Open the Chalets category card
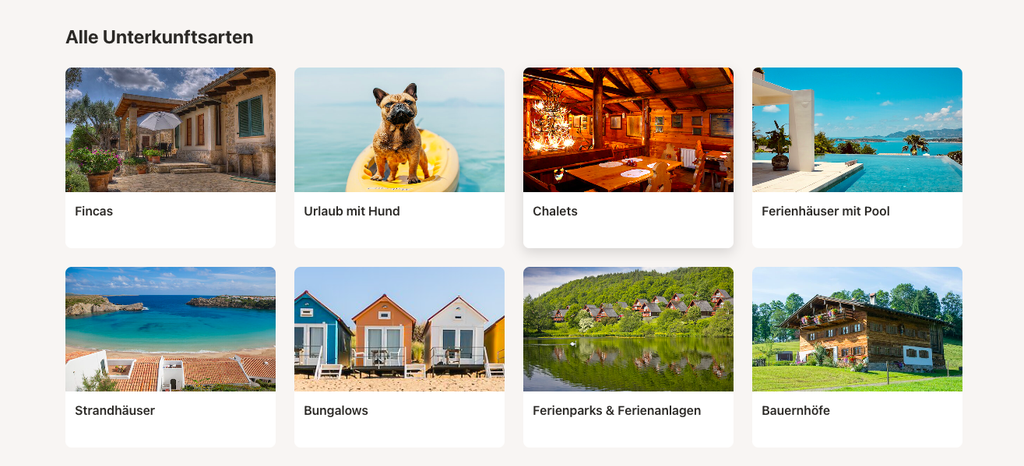 coord(628,158)
